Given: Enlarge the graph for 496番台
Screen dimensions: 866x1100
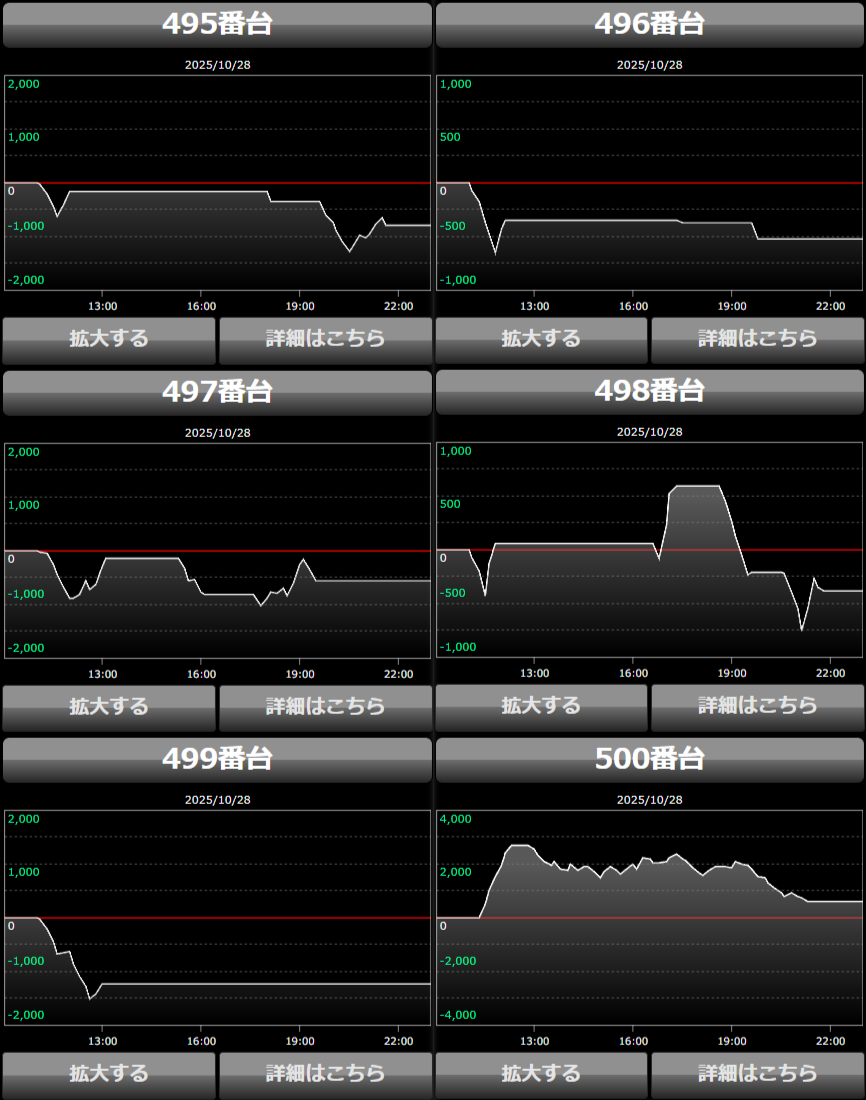Looking at the screenshot, I should tap(541, 340).
